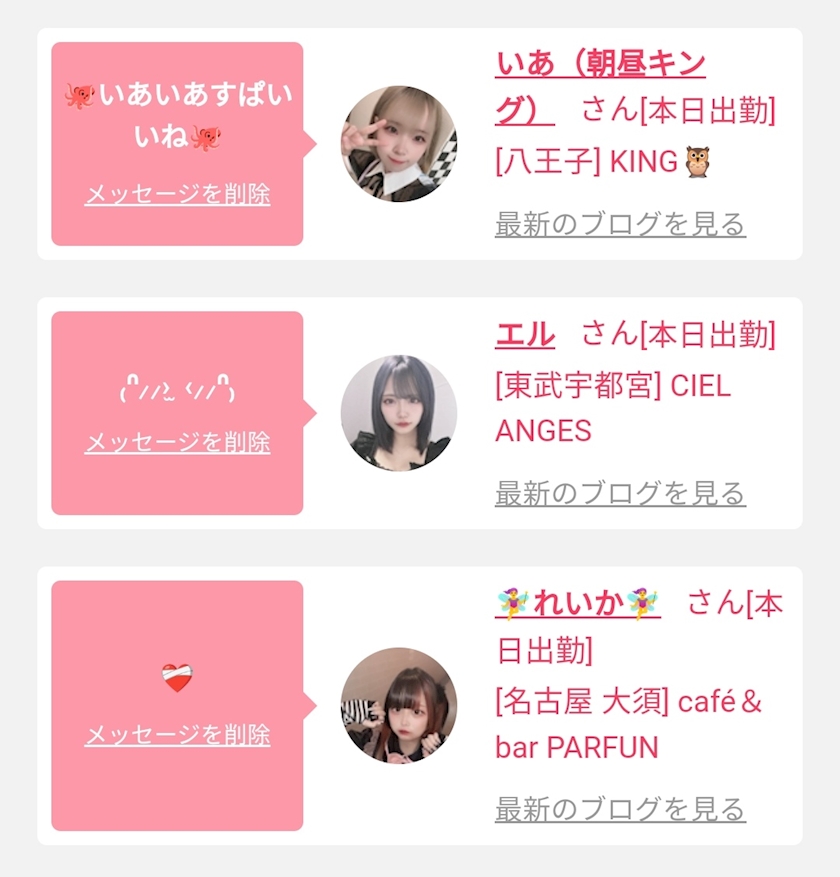Delete the heart message to れいか

(x=177, y=734)
